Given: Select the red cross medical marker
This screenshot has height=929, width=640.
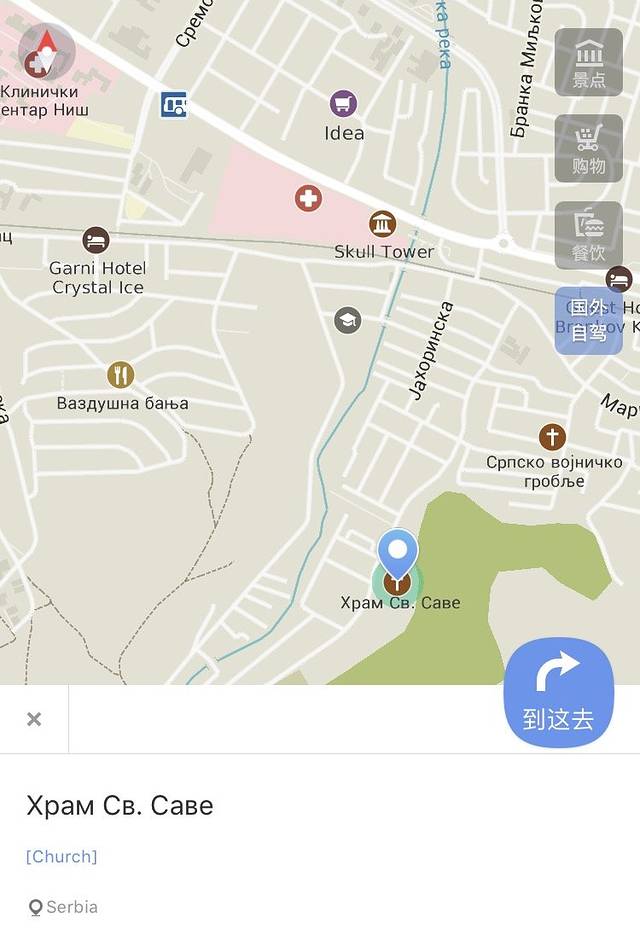Looking at the screenshot, I should click(x=308, y=198).
